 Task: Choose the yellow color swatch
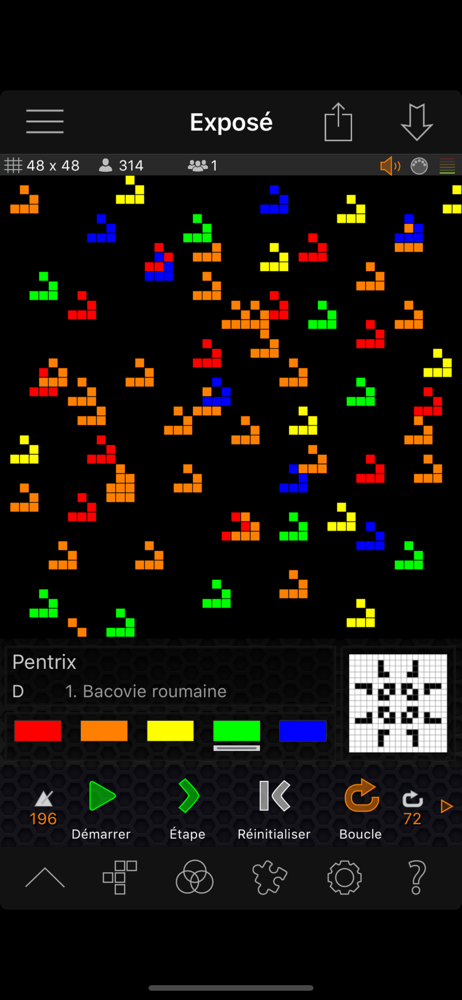[x=170, y=731]
